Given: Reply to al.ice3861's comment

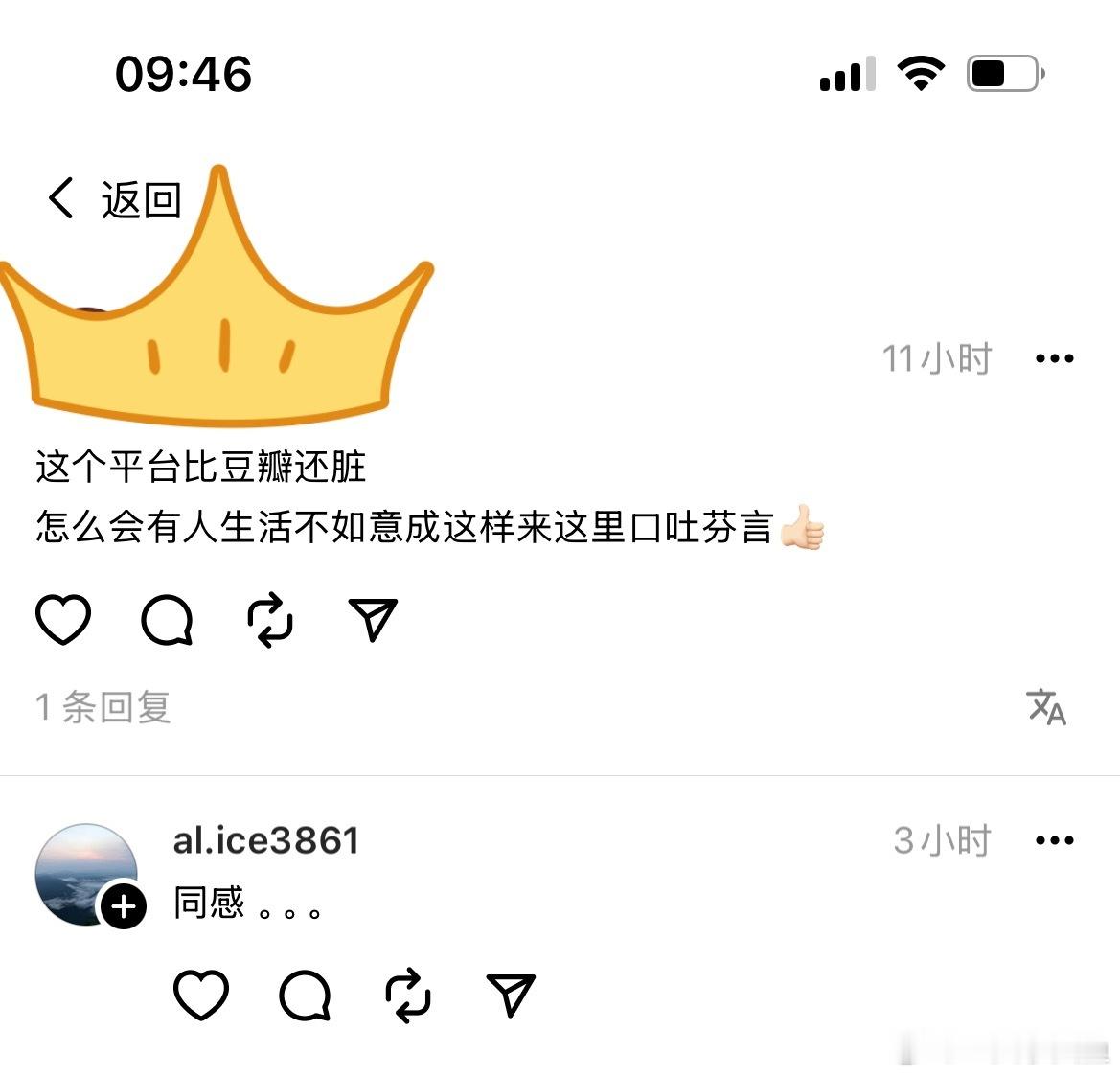Looking at the screenshot, I should [x=305, y=995].
